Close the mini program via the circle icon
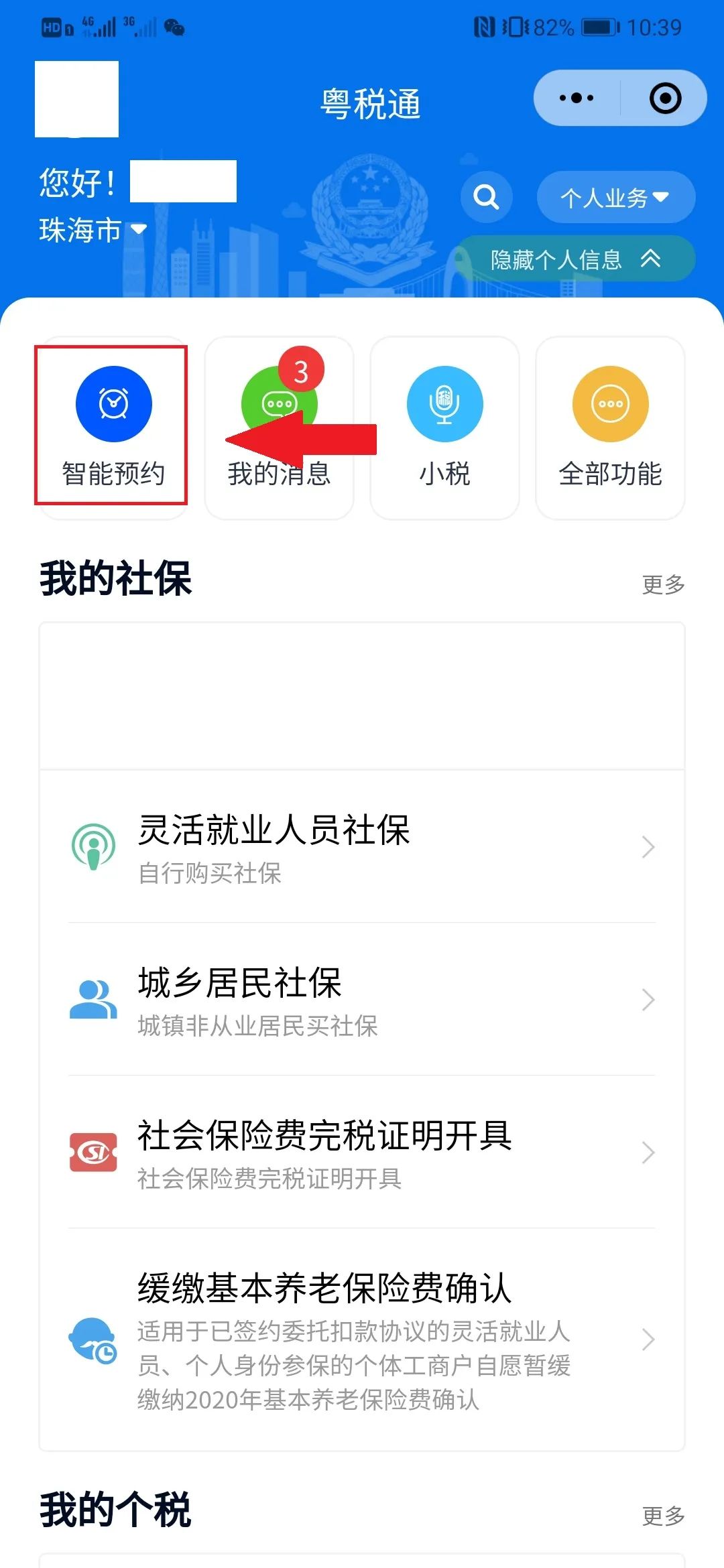 click(x=665, y=99)
